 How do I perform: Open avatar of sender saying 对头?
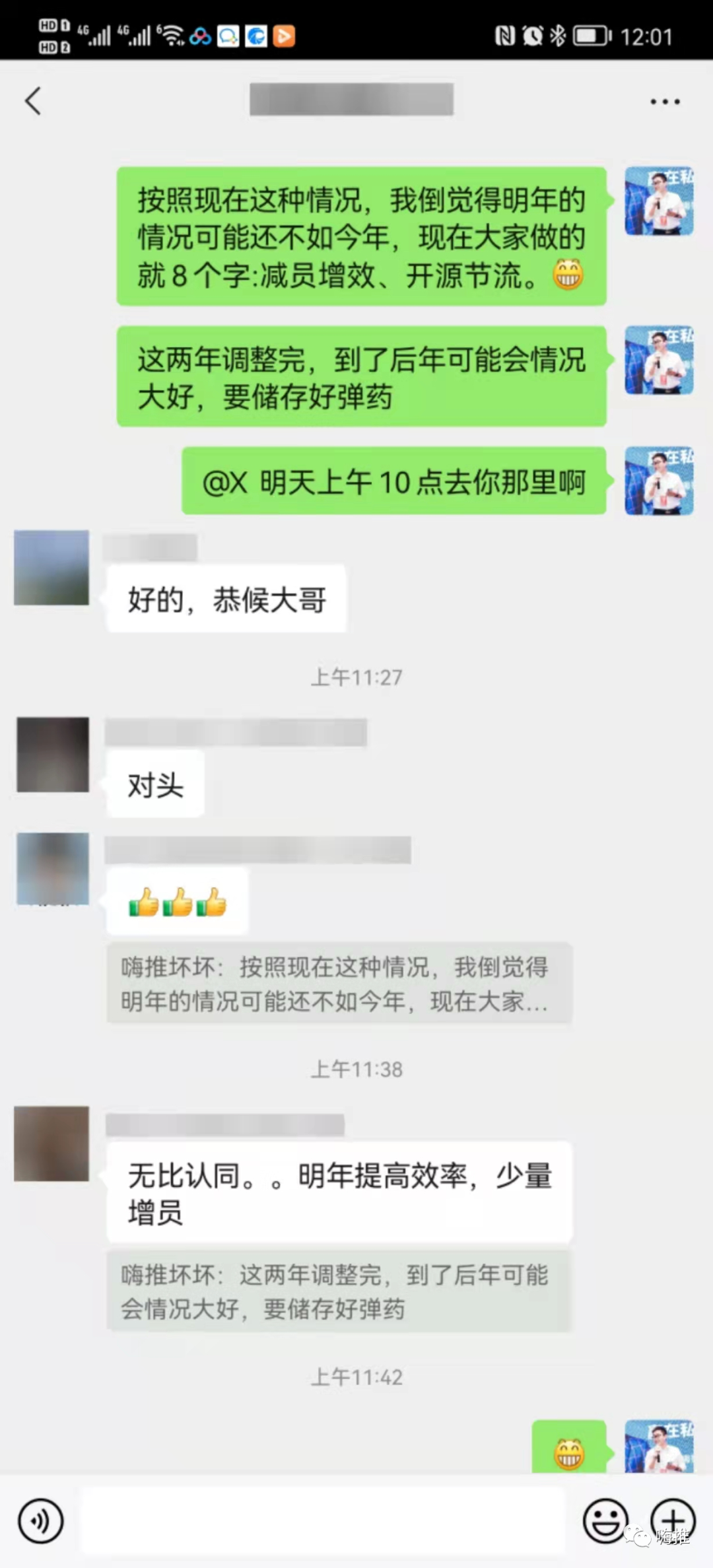click(53, 755)
